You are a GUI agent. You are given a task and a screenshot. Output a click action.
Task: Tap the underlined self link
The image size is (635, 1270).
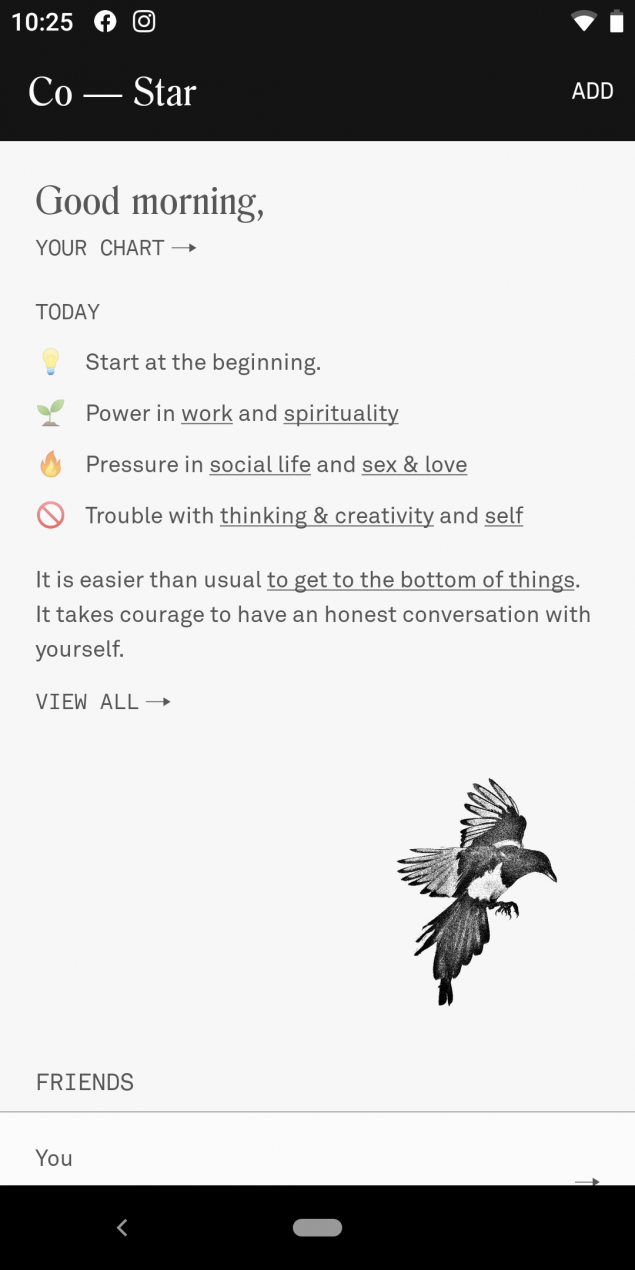pyautogui.click(x=504, y=516)
